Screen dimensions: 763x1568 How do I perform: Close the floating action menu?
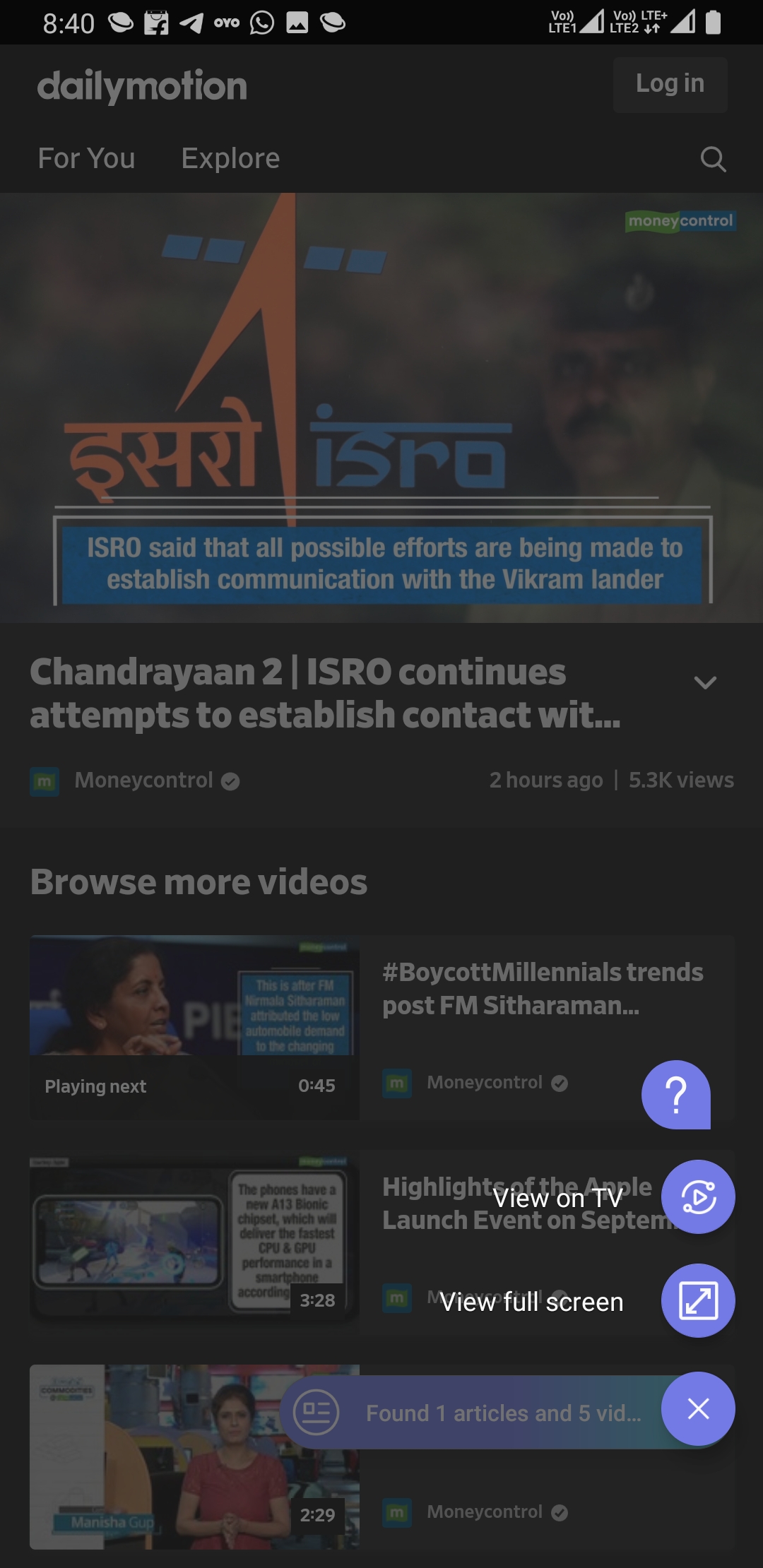[x=698, y=1409]
